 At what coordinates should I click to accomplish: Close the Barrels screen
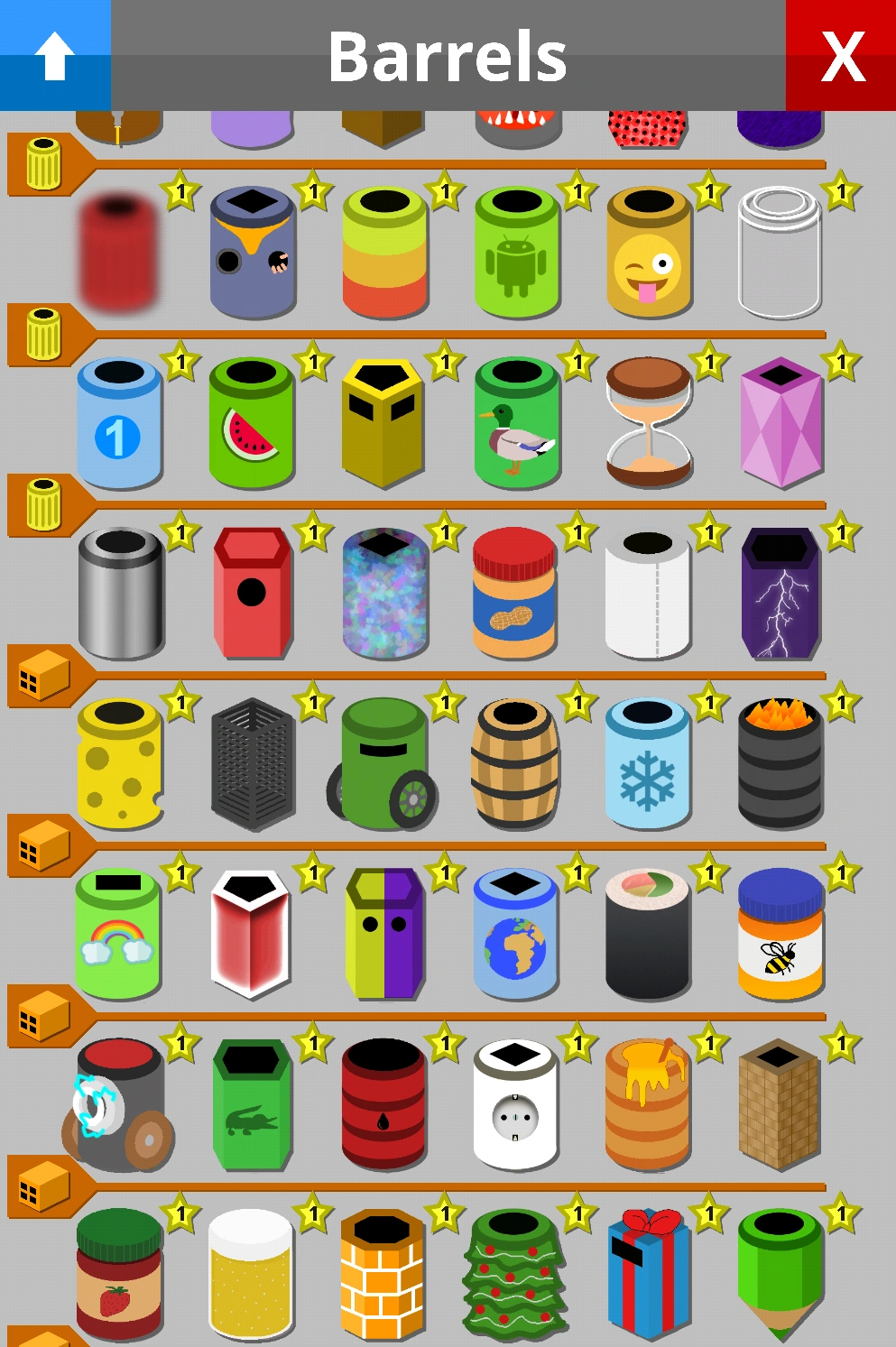pyautogui.click(x=840, y=56)
